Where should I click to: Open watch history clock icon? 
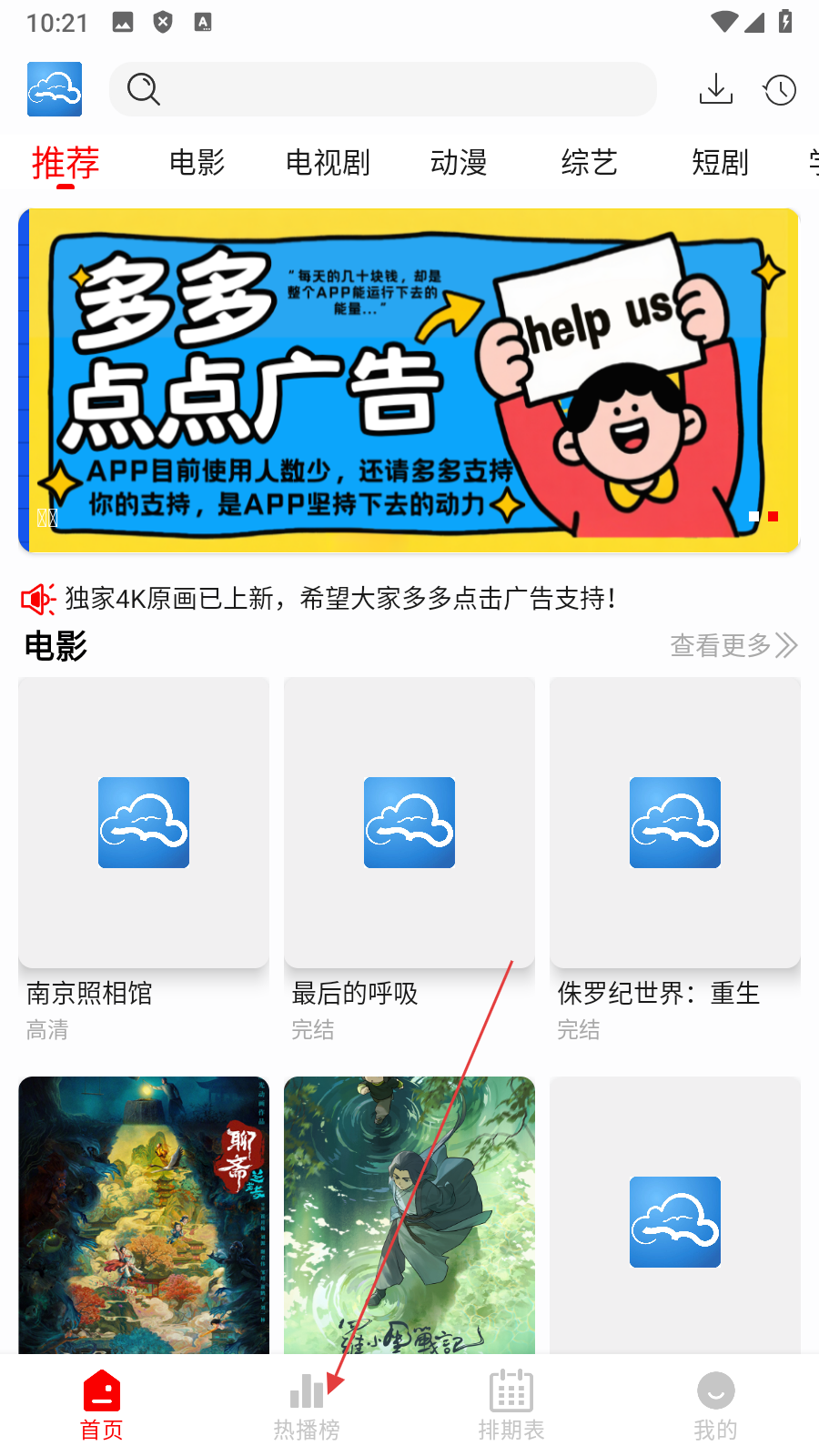[780, 89]
